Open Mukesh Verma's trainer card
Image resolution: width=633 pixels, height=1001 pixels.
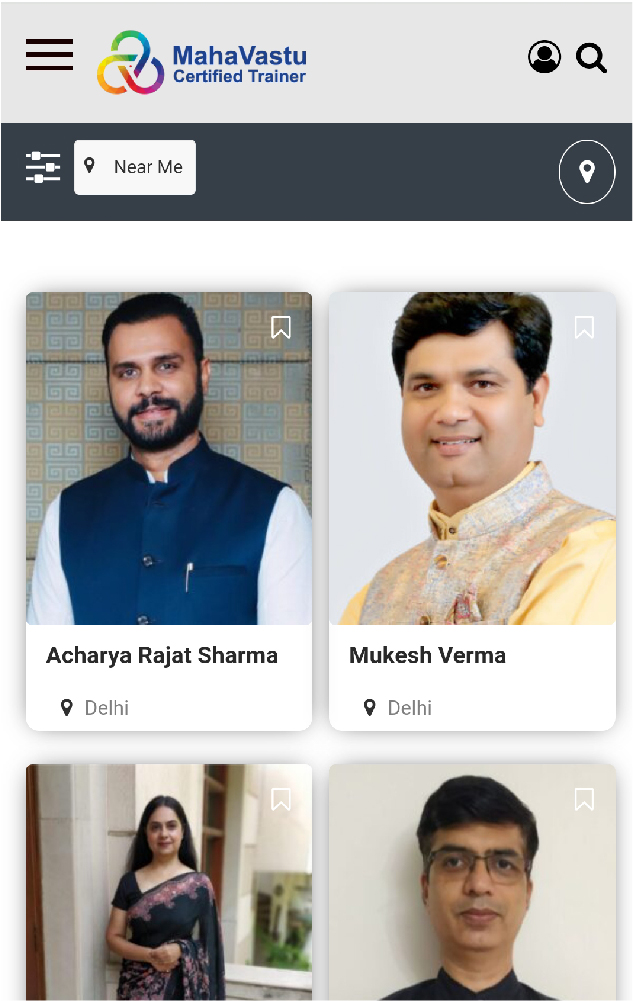(472, 510)
